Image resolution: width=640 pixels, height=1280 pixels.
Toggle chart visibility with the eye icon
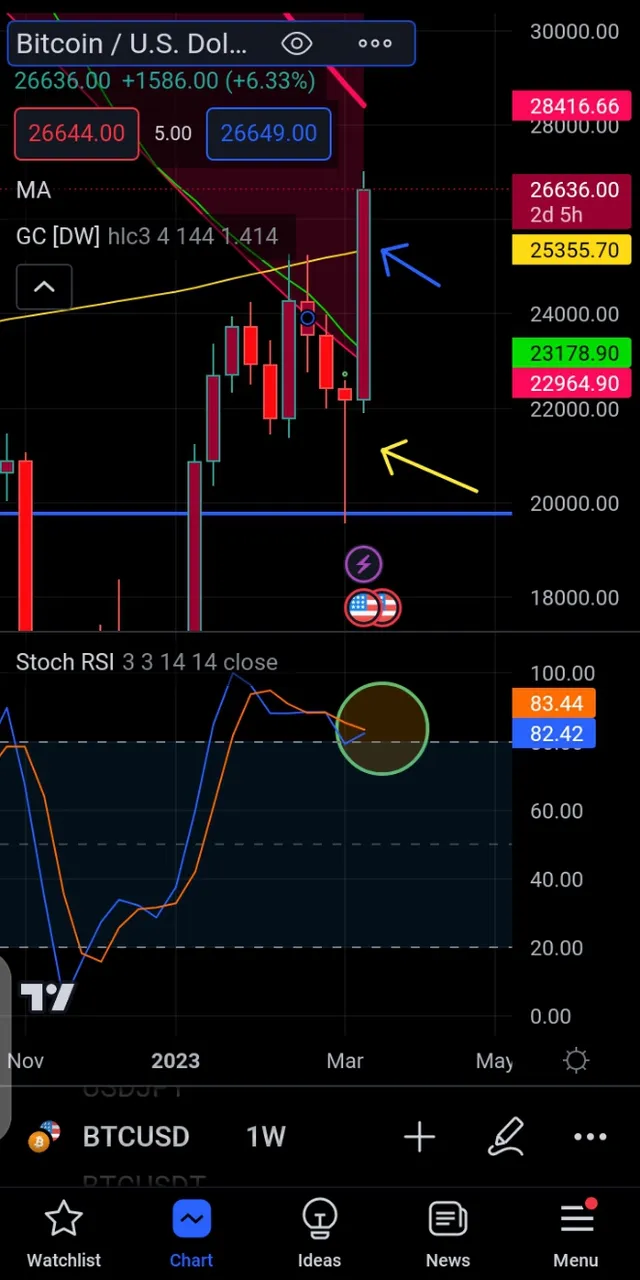click(x=297, y=43)
